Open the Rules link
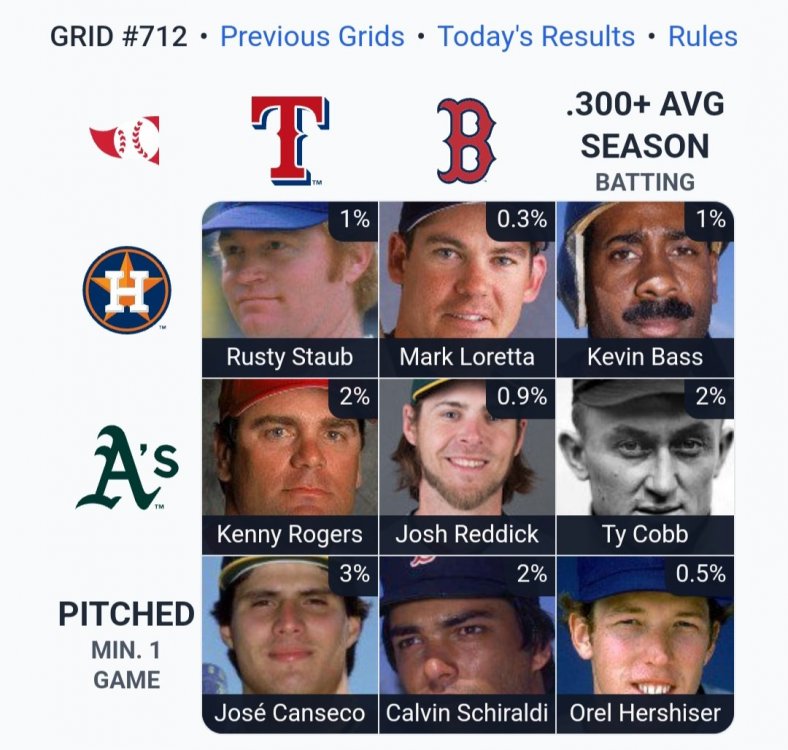The image size is (788, 750). [703, 38]
